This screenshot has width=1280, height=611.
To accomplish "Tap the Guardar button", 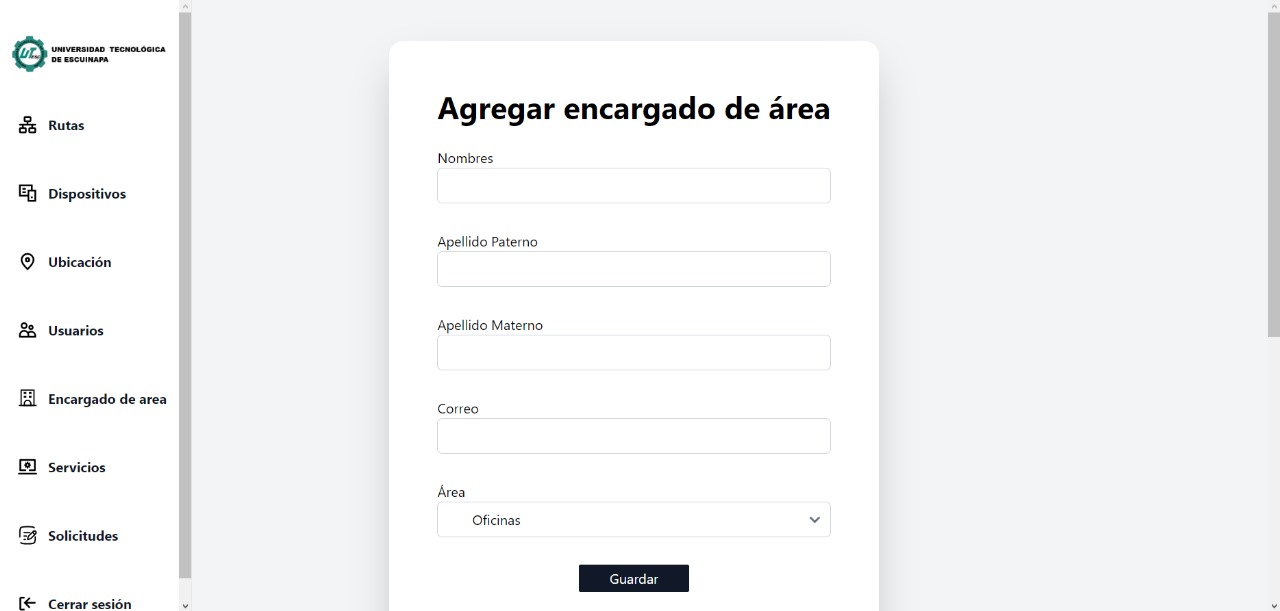I will point(633,579).
